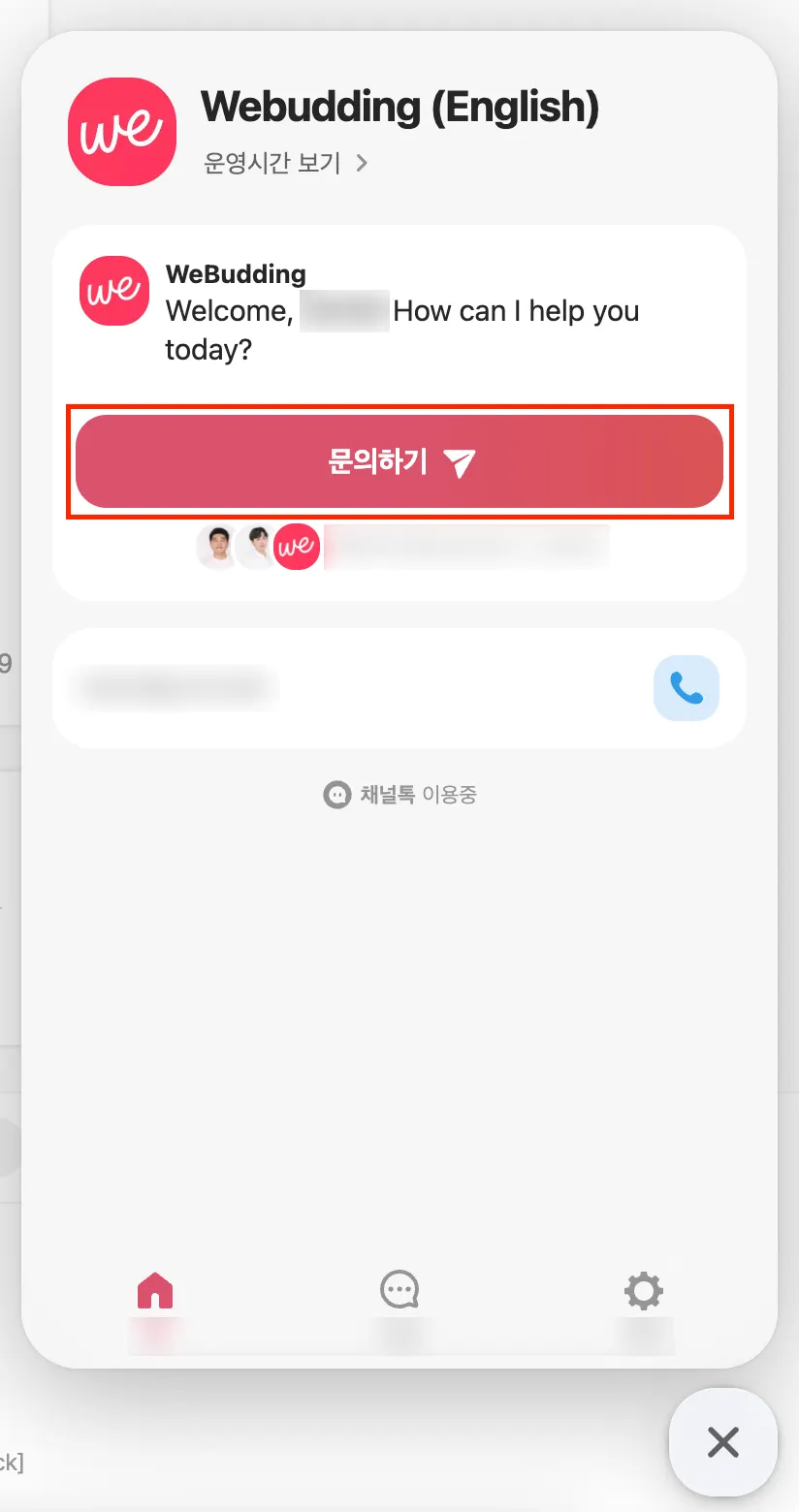Viewport: 799px width, 1512px height.
Task: Open the chat conversations tab
Action: [x=399, y=1293]
